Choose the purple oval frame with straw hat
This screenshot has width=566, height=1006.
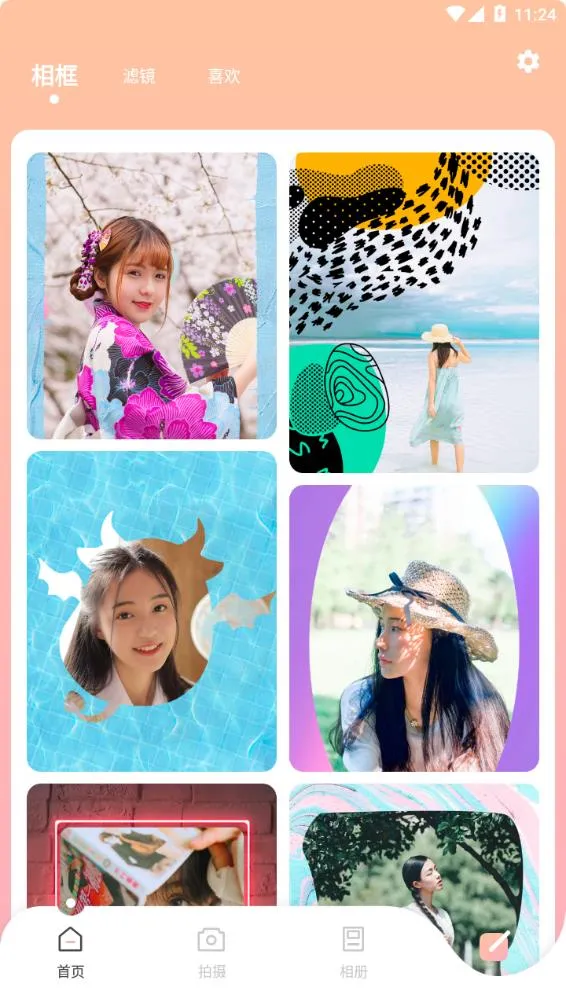click(414, 628)
